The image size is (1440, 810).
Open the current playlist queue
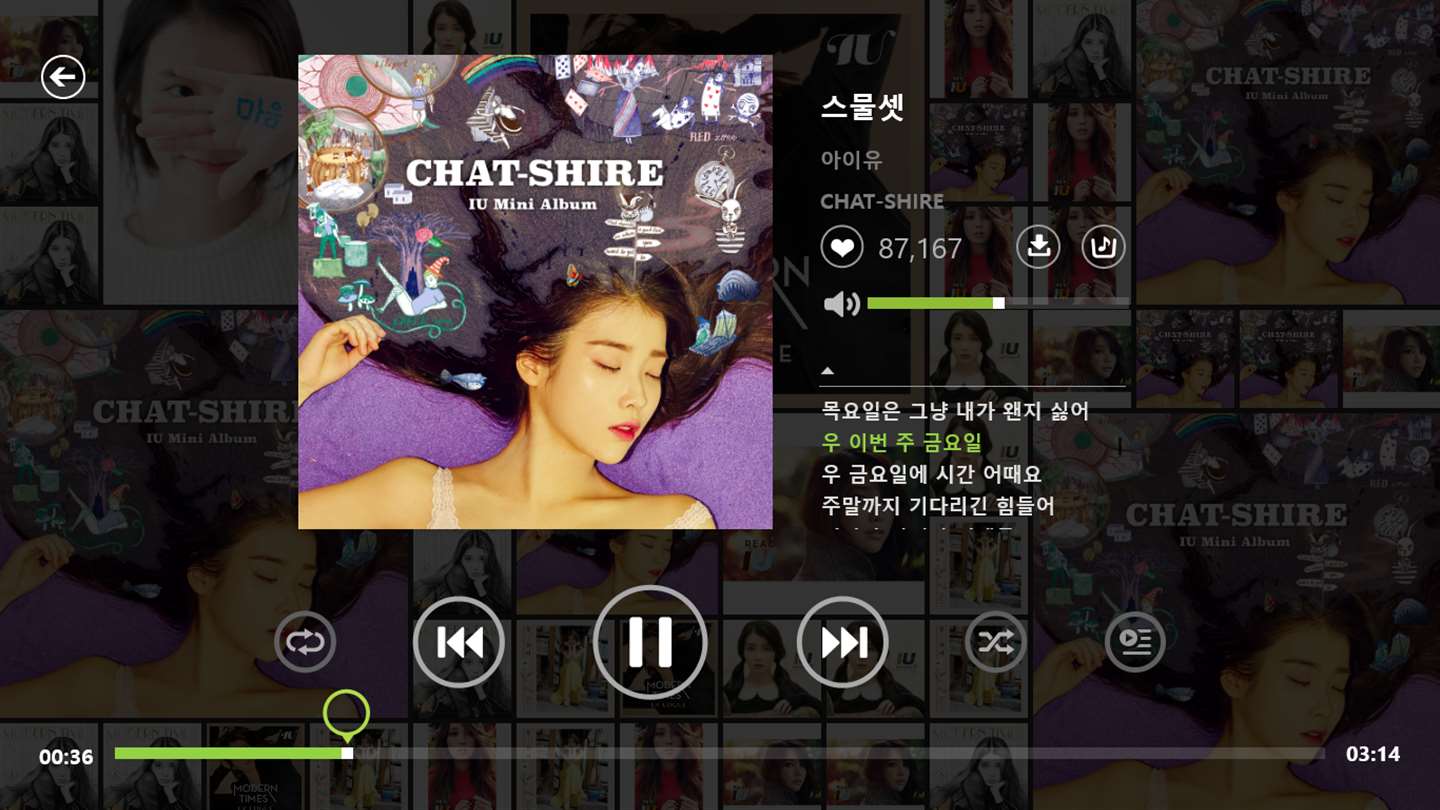tap(1135, 641)
